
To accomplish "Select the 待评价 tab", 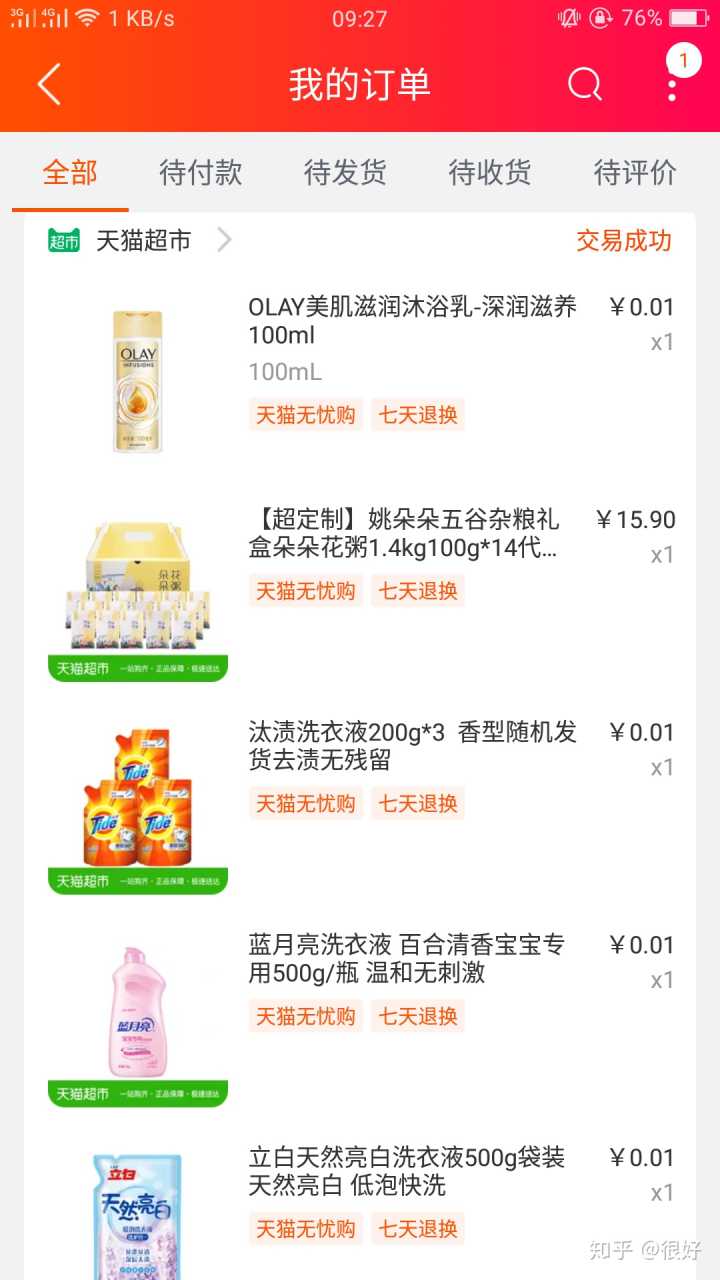I will point(635,172).
